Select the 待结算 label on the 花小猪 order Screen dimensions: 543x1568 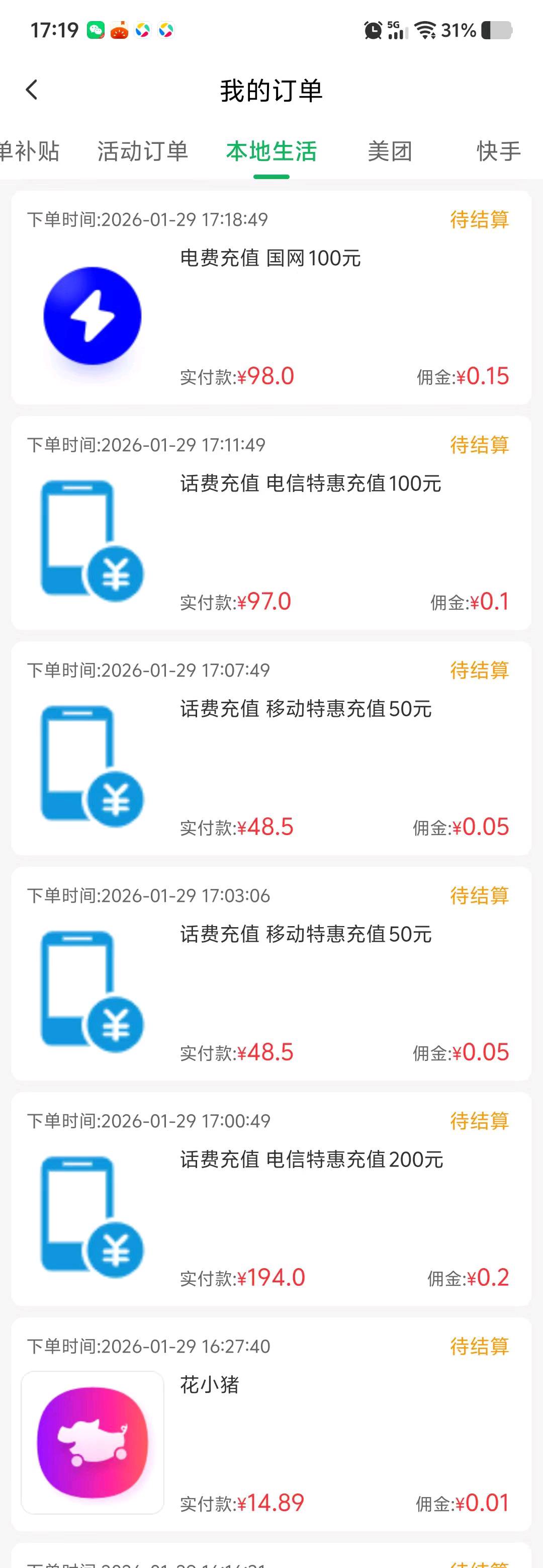[x=480, y=1346]
